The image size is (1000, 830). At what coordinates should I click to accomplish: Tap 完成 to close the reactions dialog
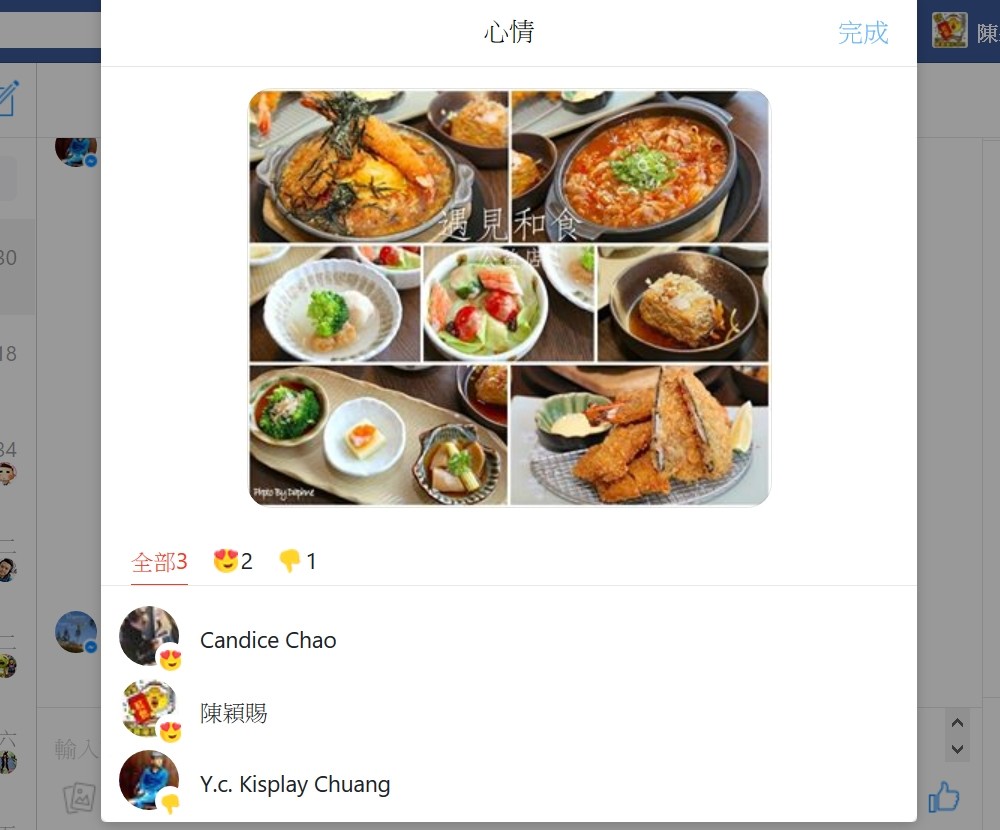[862, 33]
